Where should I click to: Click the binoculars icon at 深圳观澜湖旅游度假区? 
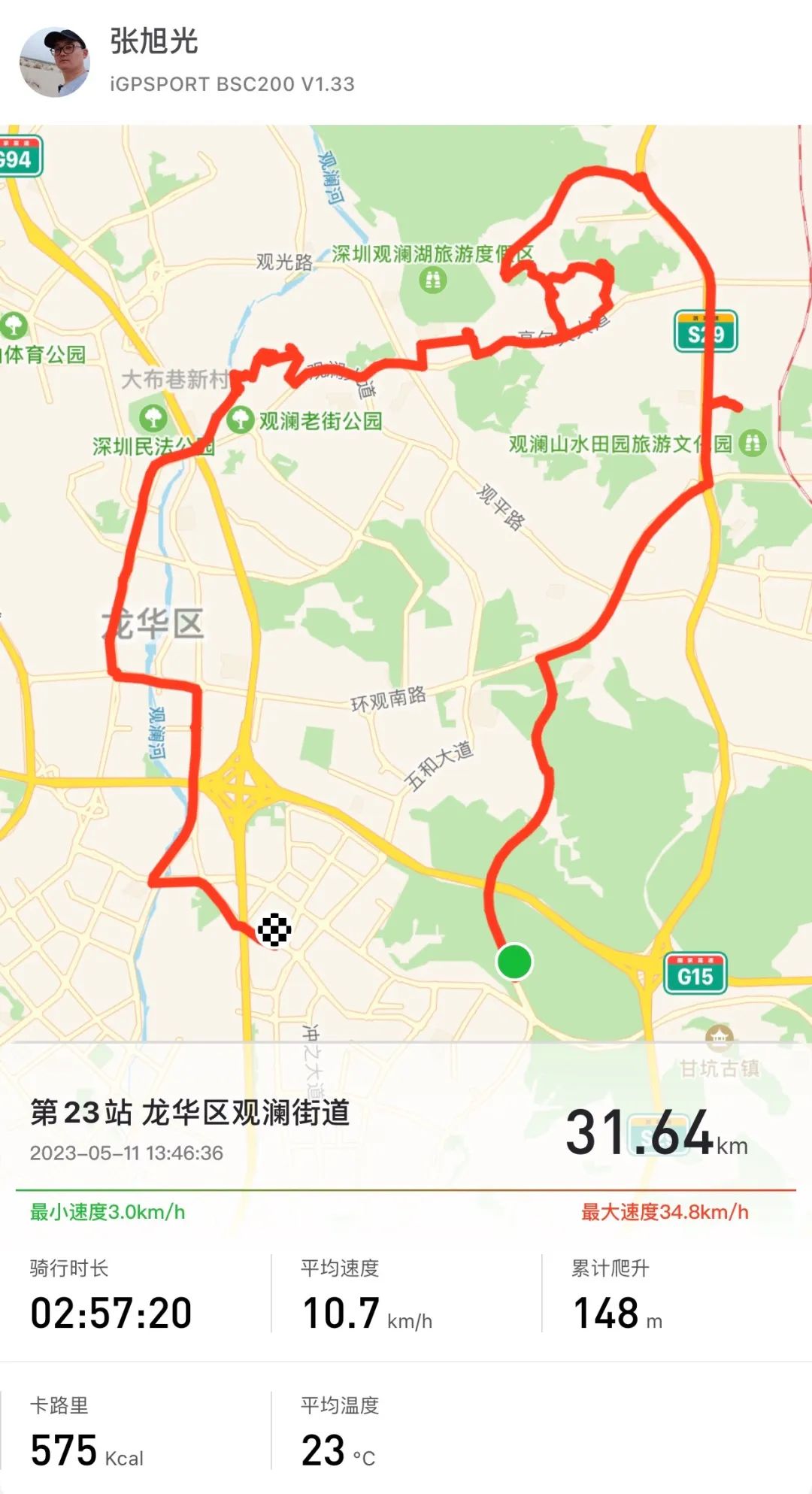pyautogui.click(x=432, y=280)
